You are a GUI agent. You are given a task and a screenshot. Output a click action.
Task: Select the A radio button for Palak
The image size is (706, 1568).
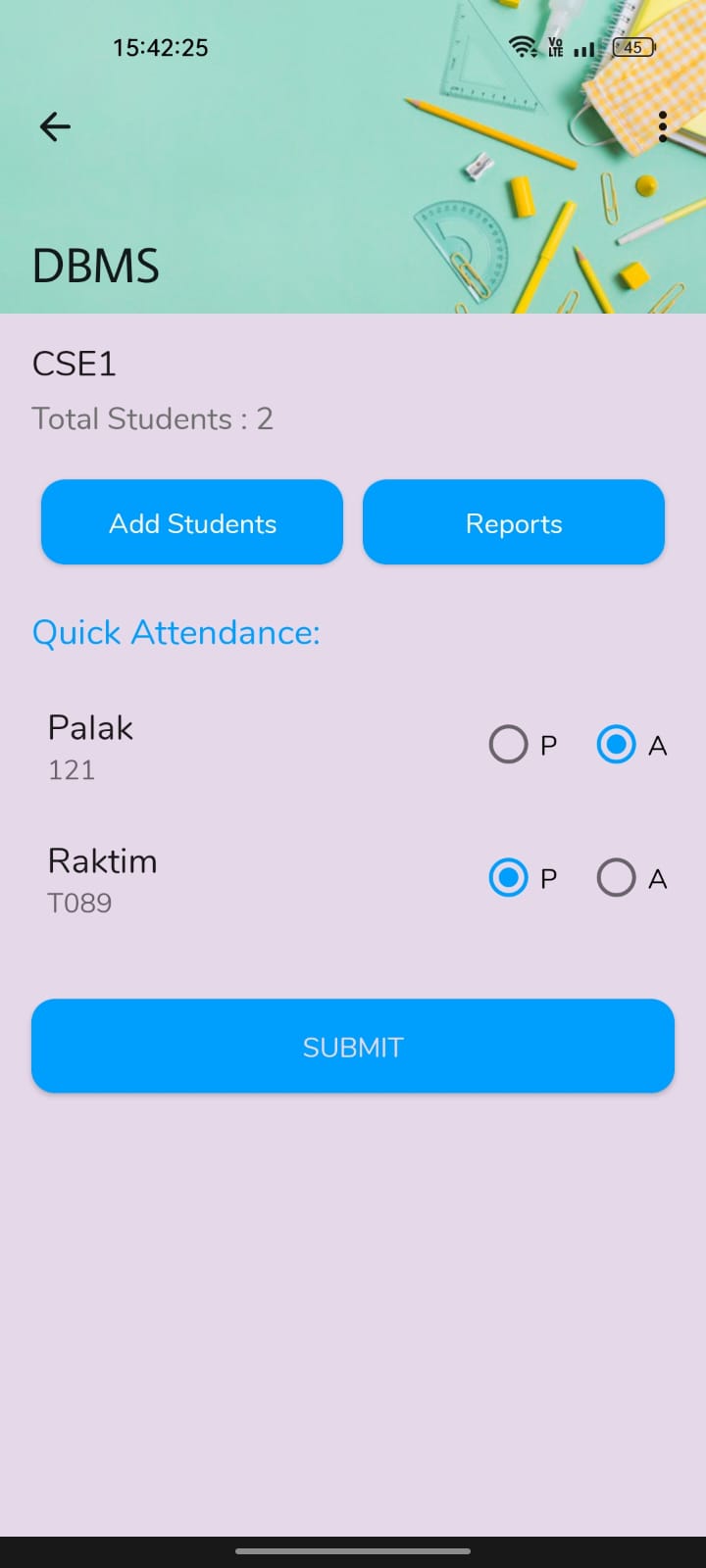616,745
